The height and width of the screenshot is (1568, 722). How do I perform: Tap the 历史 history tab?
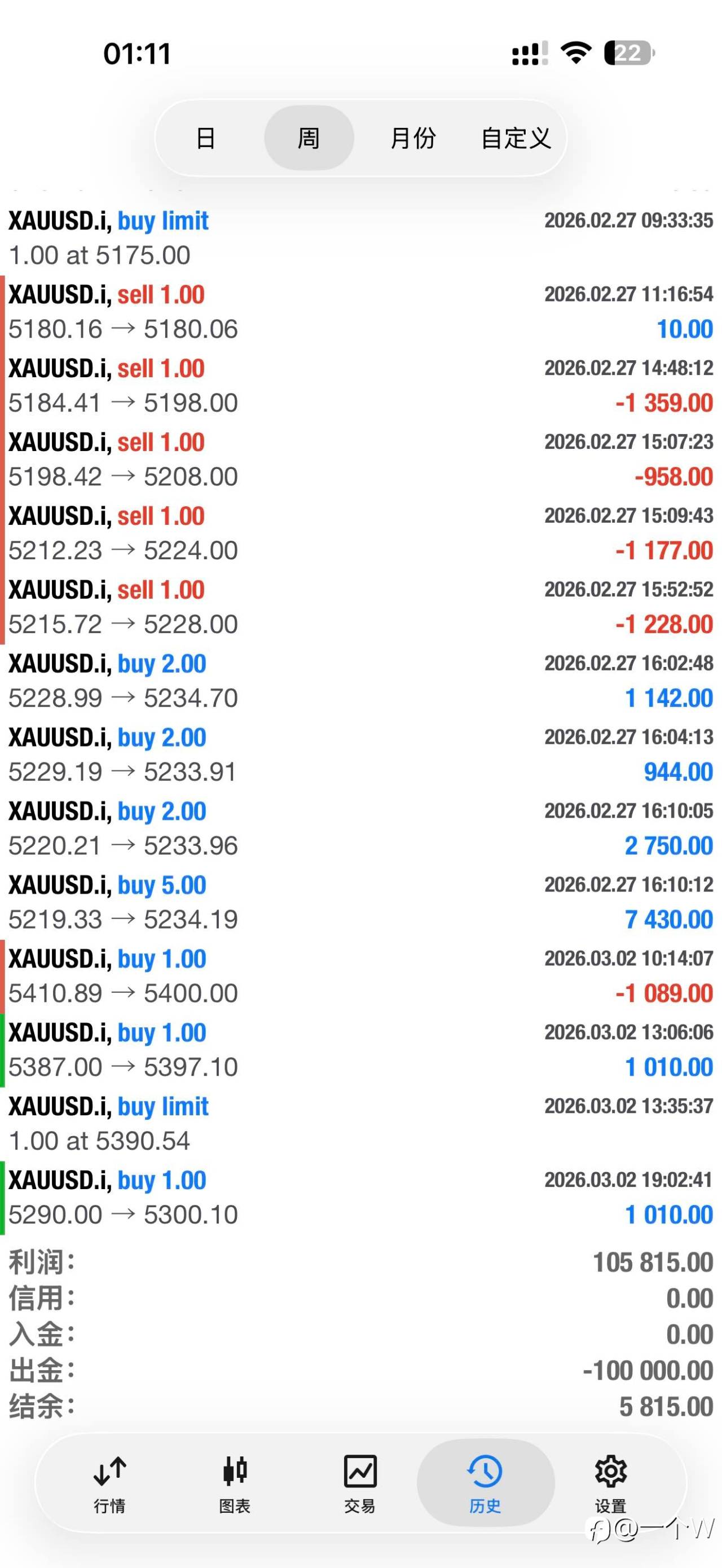pyautogui.click(x=485, y=1483)
